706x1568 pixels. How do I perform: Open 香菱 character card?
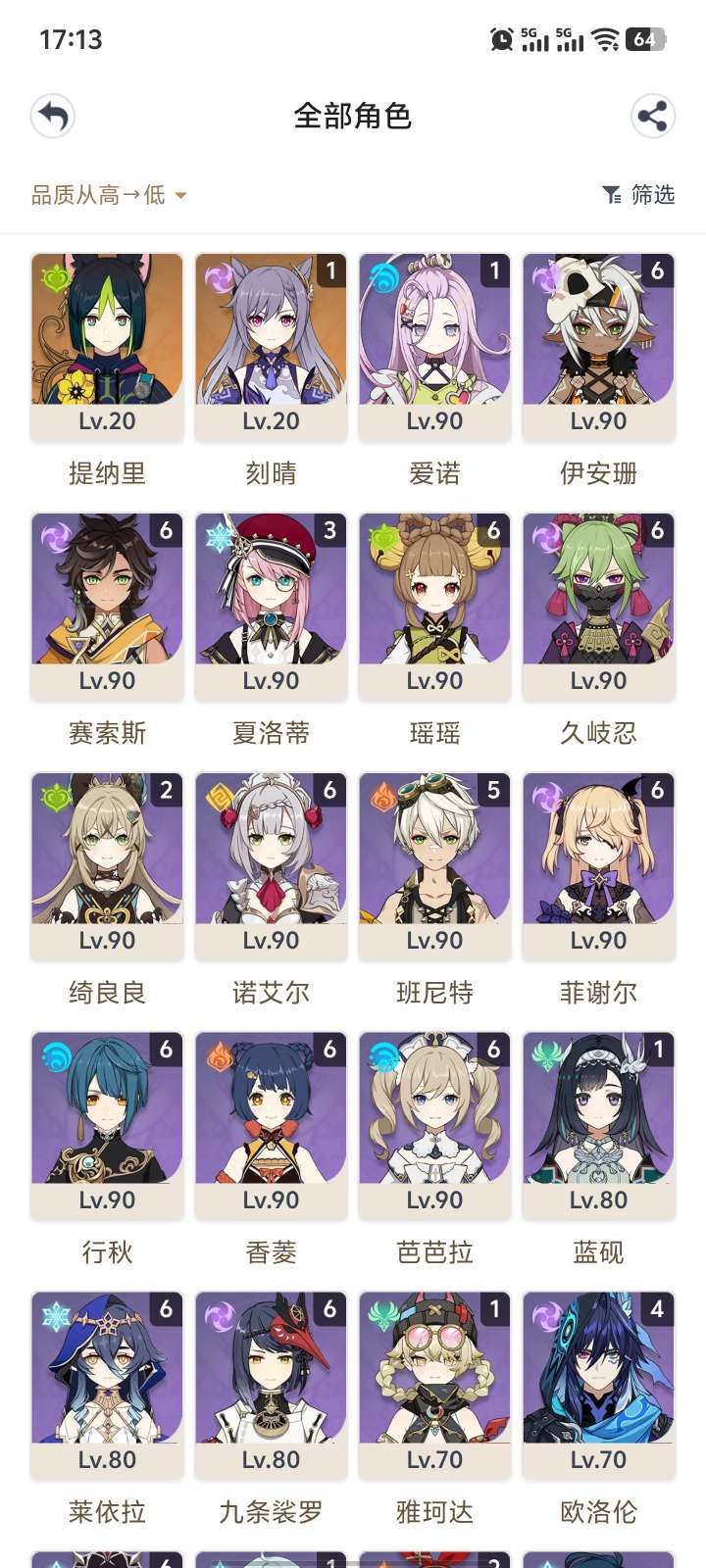(x=271, y=1122)
